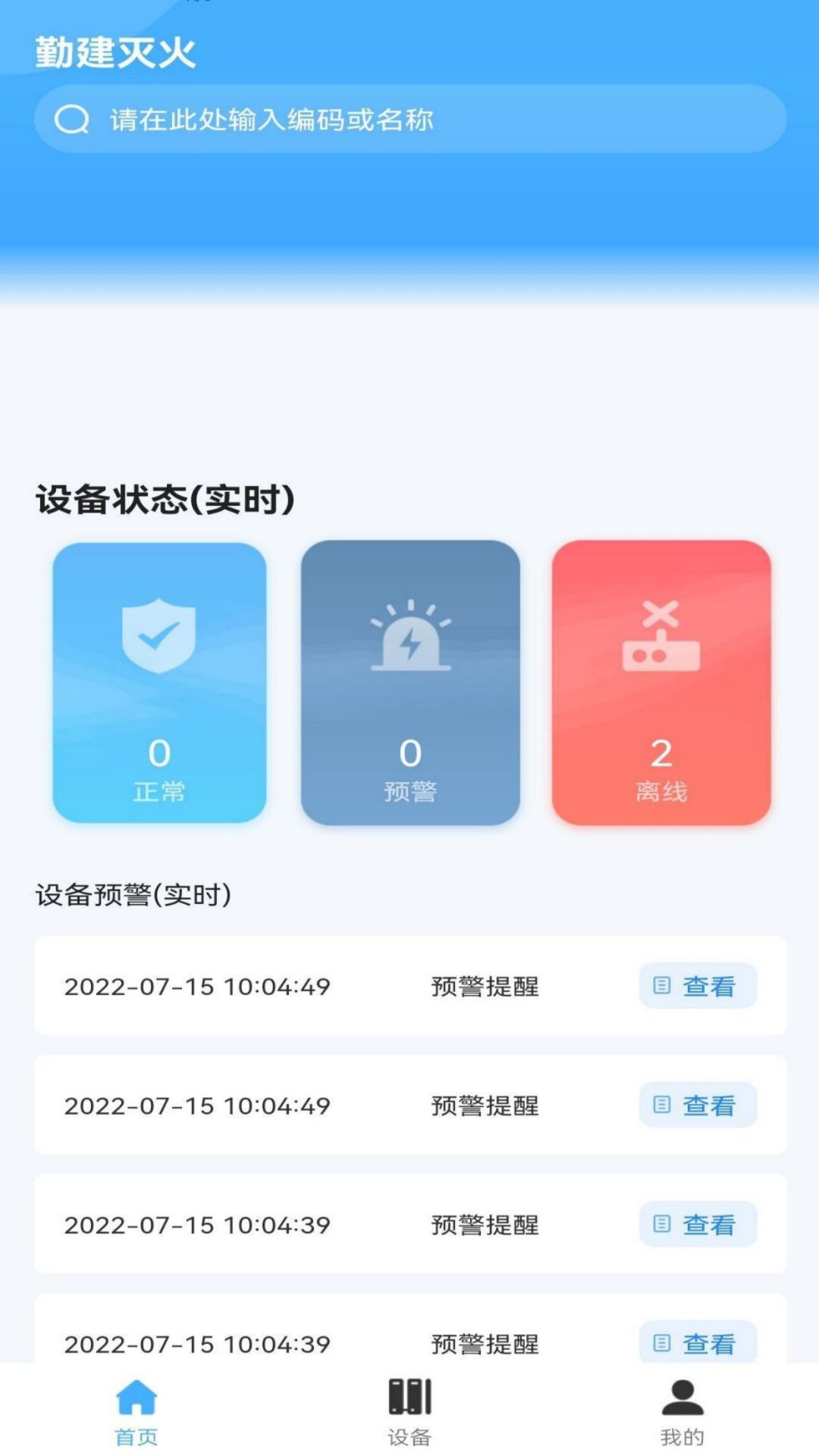The width and height of the screenshot is (819, 1456).
Task: Go to the 我的 tab
Action: coord(682,1412)
